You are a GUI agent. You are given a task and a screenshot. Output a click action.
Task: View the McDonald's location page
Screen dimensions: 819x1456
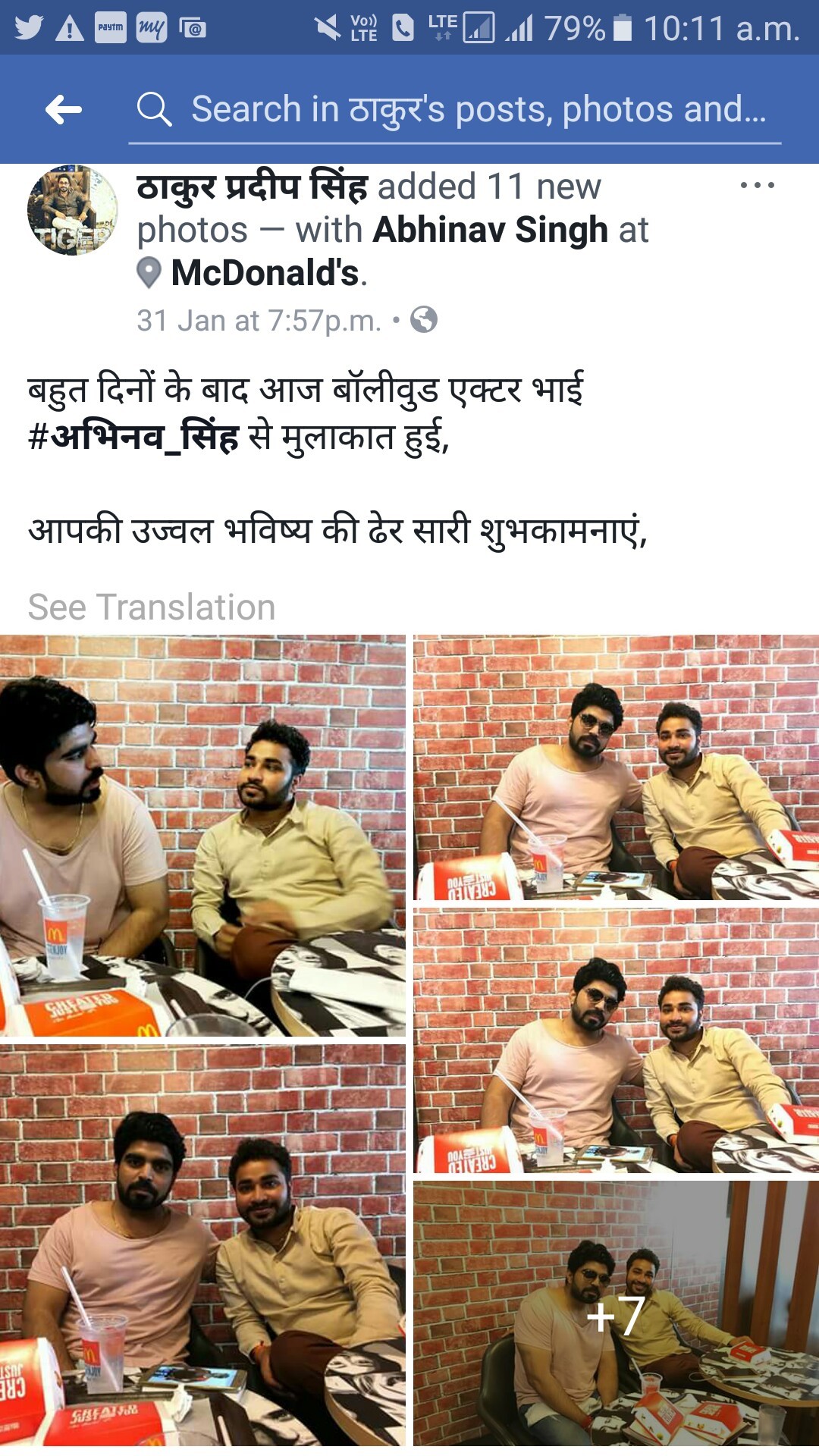(x=265, y=273)
